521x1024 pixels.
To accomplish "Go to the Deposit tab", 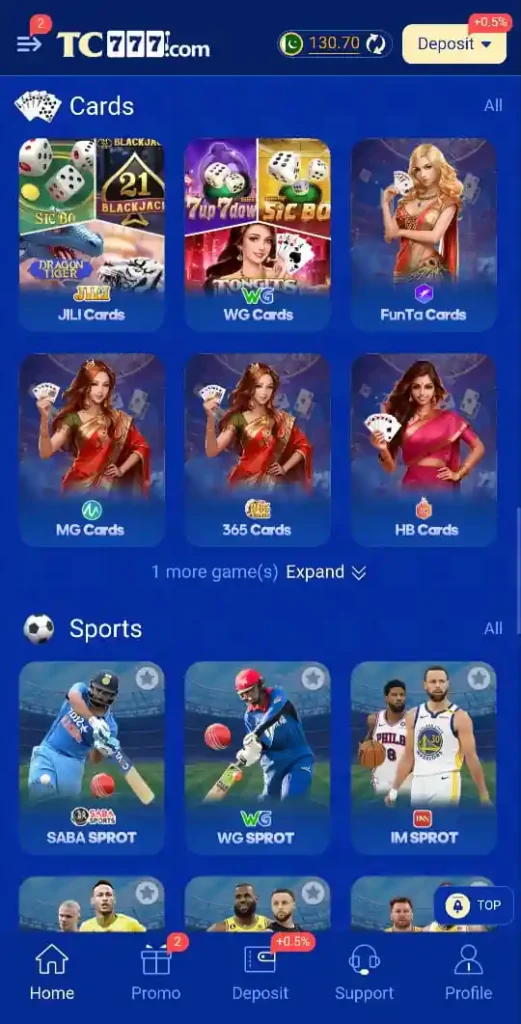I will (260, 972).
